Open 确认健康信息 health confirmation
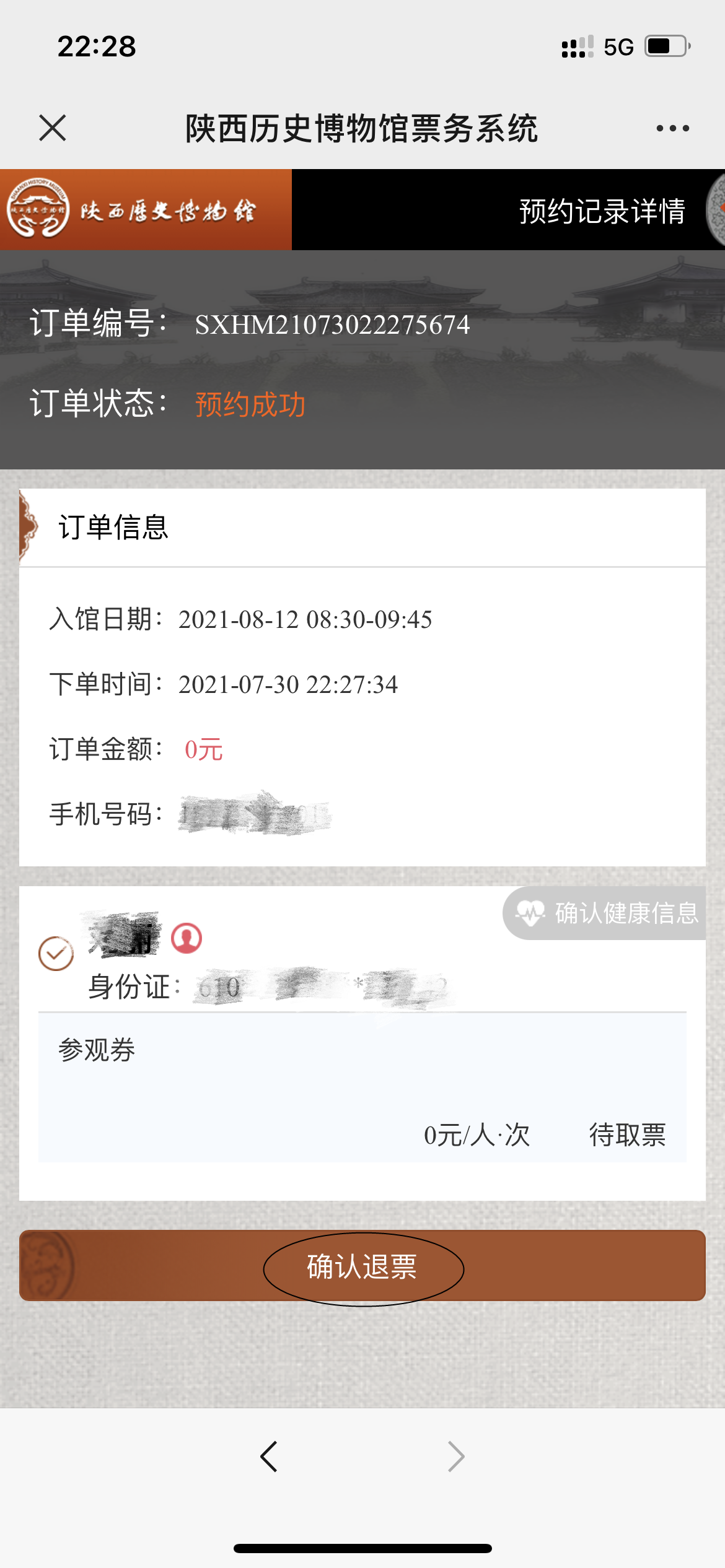Image resolution: width=725 pixels, height=1568 pixels. [x=606, y=913]
